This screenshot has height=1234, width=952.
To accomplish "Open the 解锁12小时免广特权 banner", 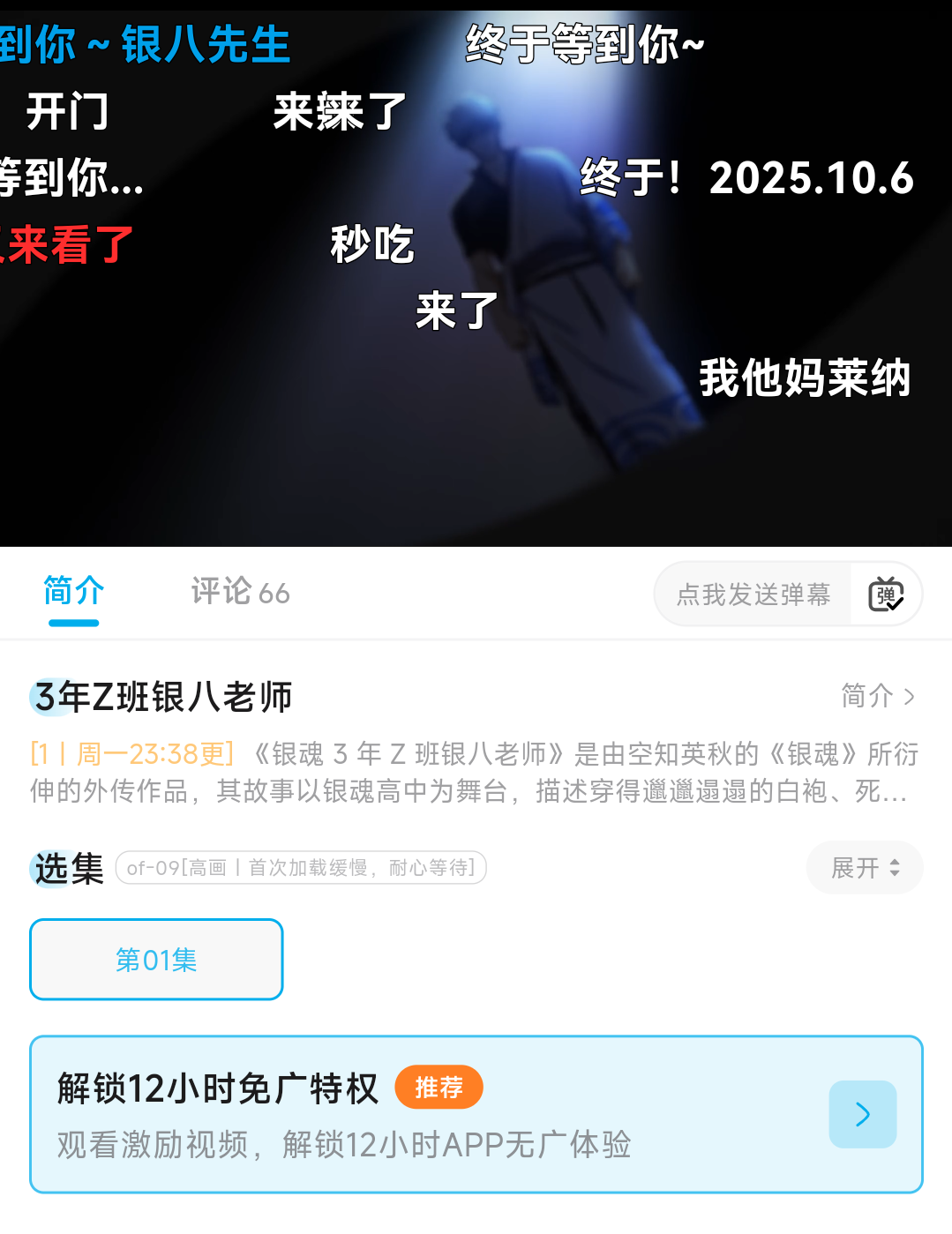I will [x=476, y=1115].
